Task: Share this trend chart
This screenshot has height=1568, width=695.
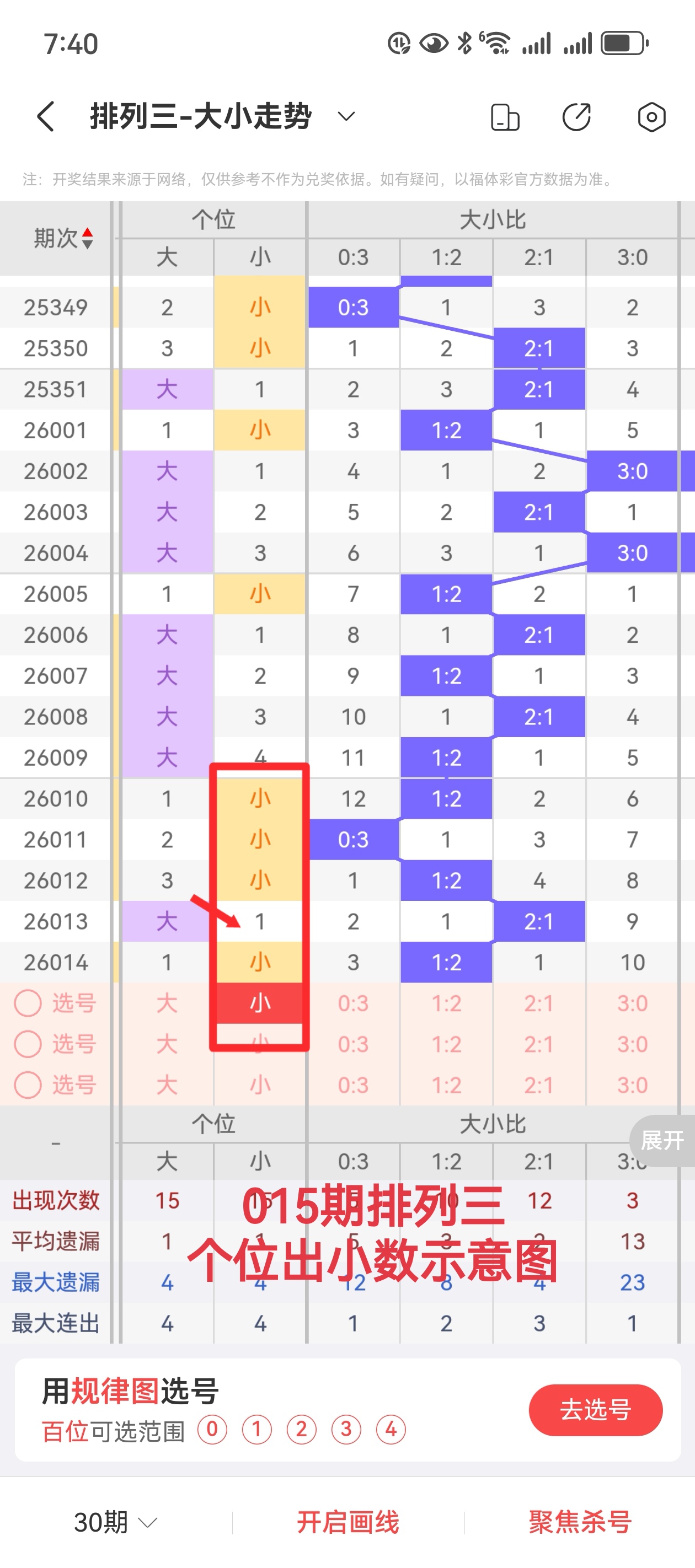Action: (x=576, y=117)
